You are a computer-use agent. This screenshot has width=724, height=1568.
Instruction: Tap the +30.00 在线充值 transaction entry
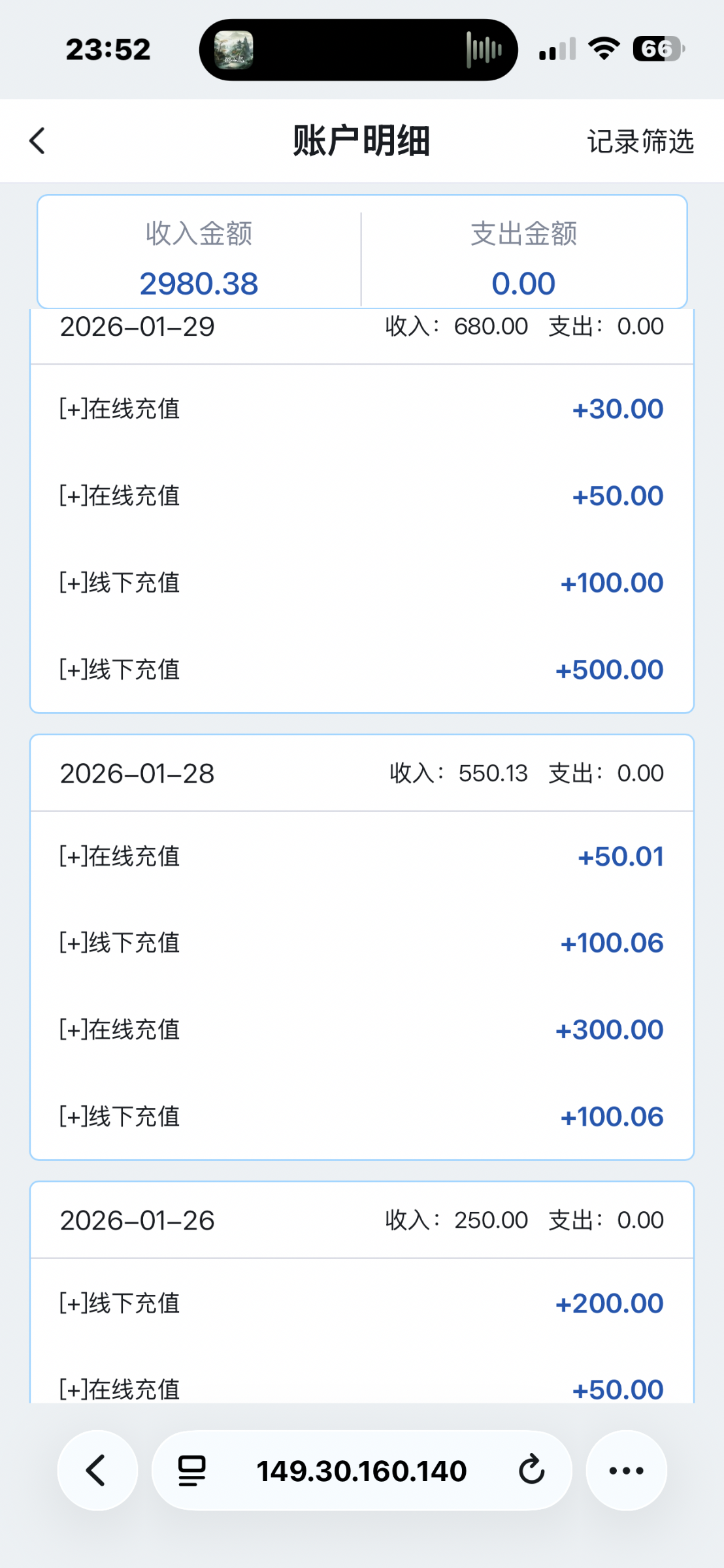coord(361,408)
